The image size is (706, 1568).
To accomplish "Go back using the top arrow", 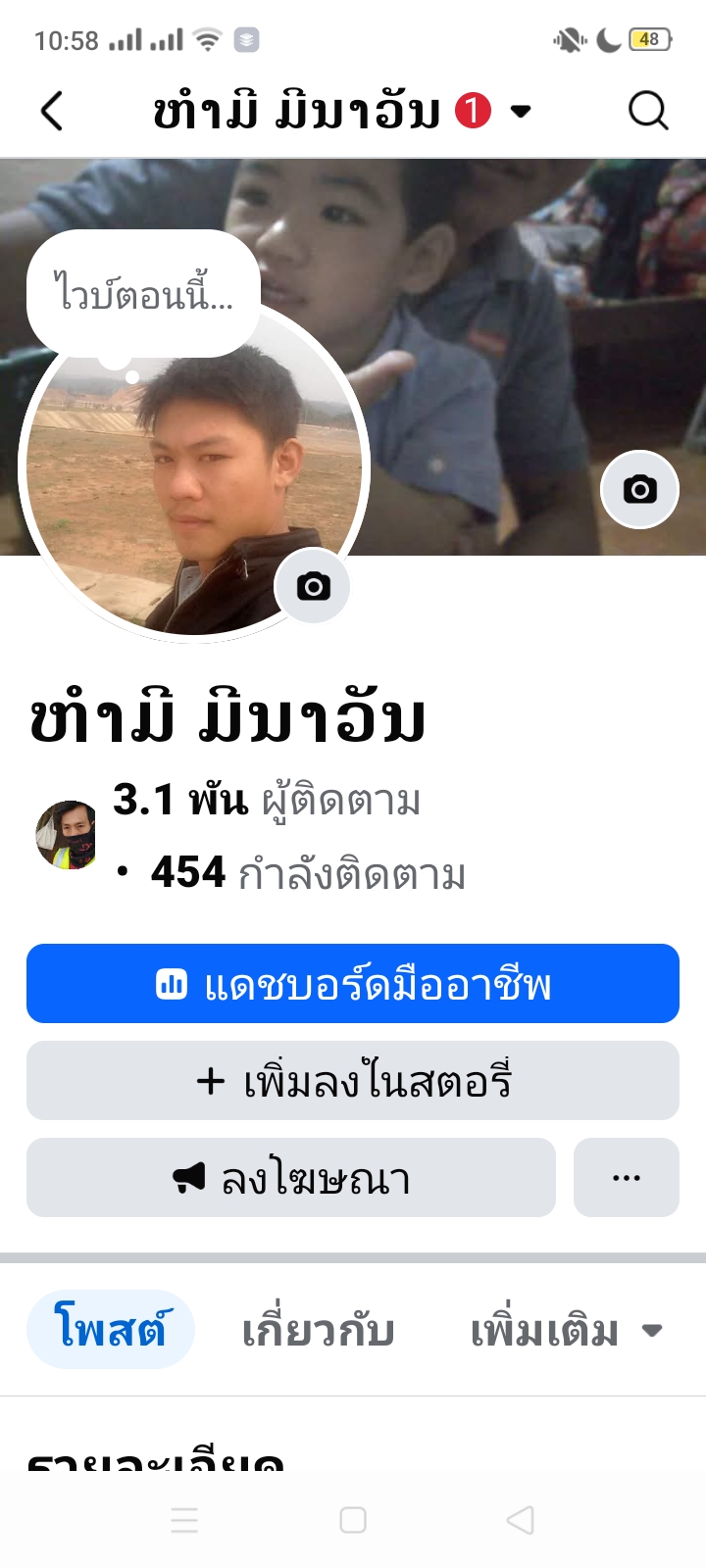I will coord(53,111).
